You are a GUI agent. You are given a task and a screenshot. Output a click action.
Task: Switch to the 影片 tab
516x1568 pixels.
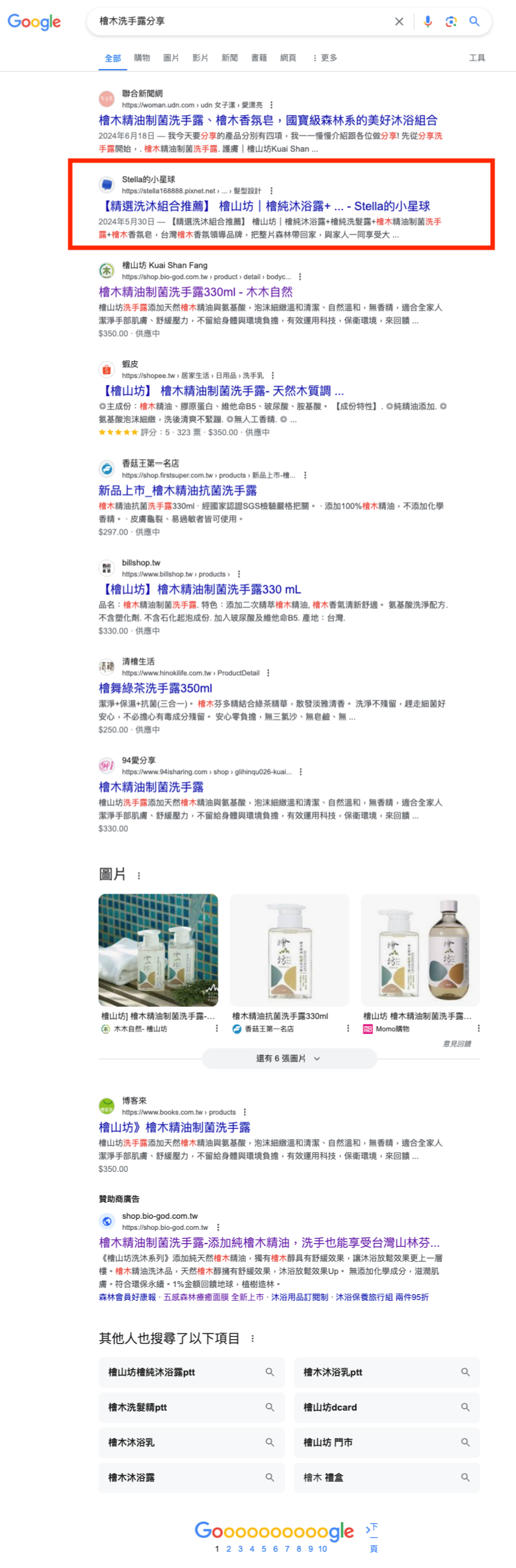[x=200, y=58]
